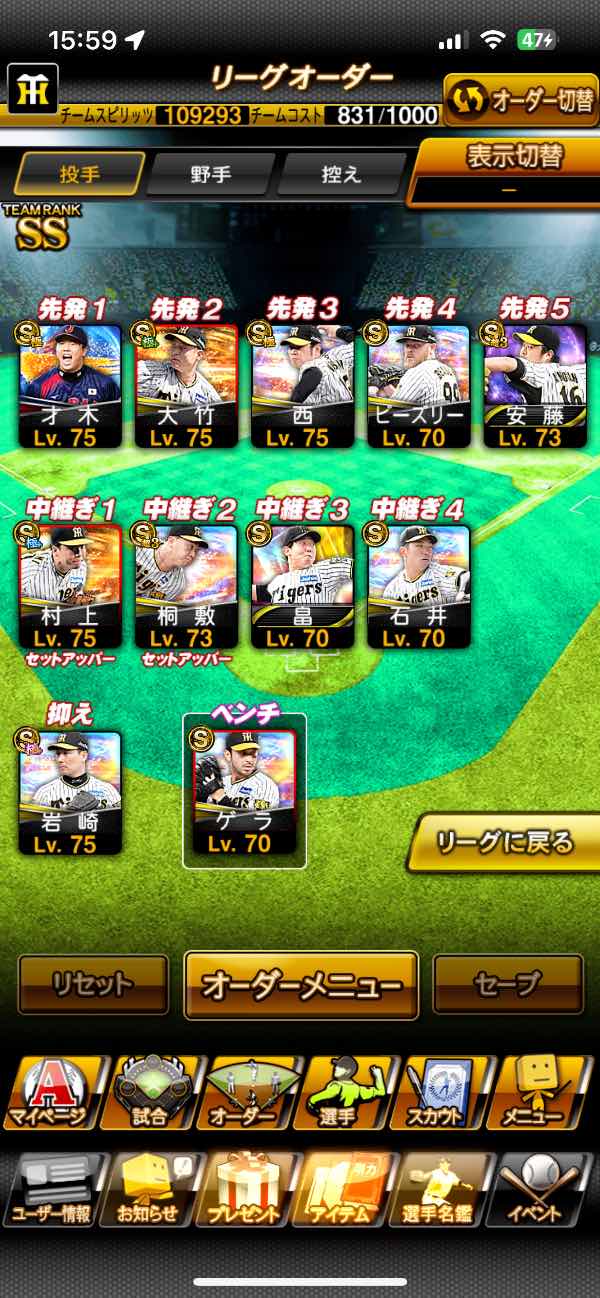Viewport: 600px width, 1298px height.
Task: Open the 試合 section
Action: 152,1094
